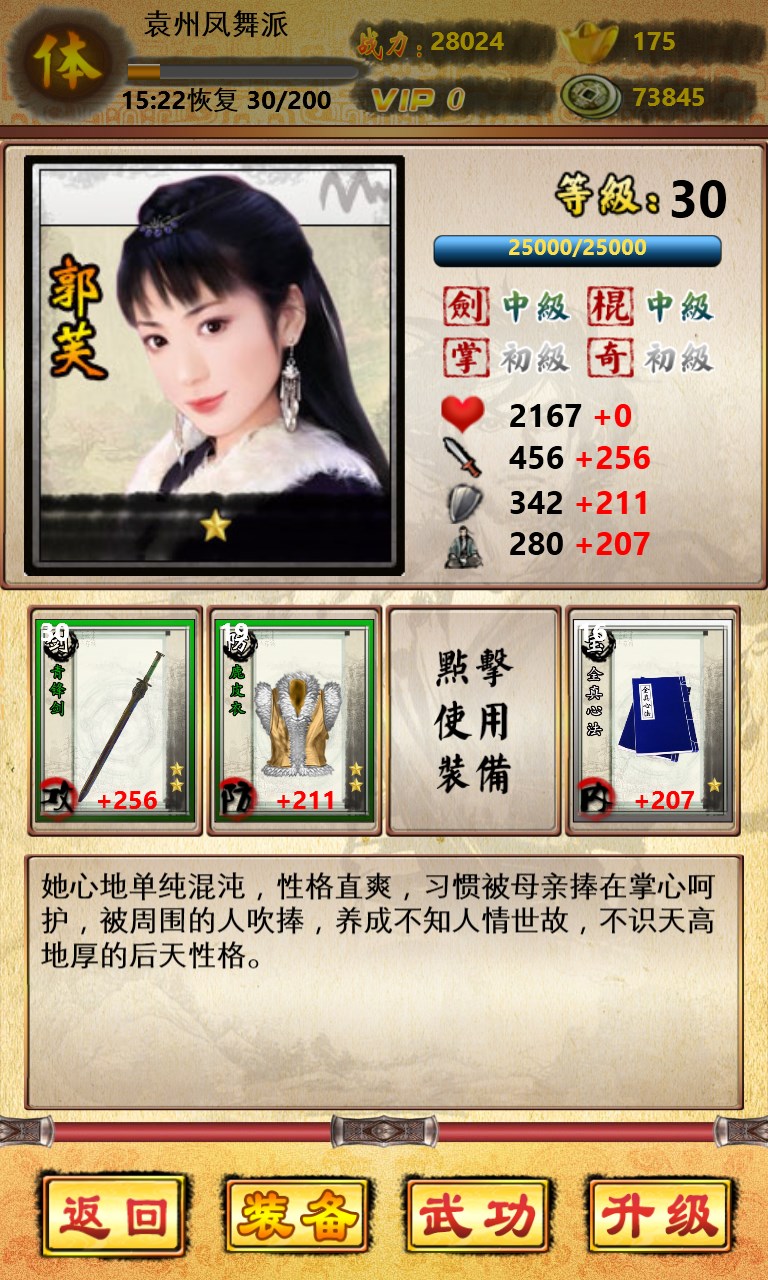Select the blue manual card with +207
This screenshot has width=768, height=1280.
click(x=653, y=721)
